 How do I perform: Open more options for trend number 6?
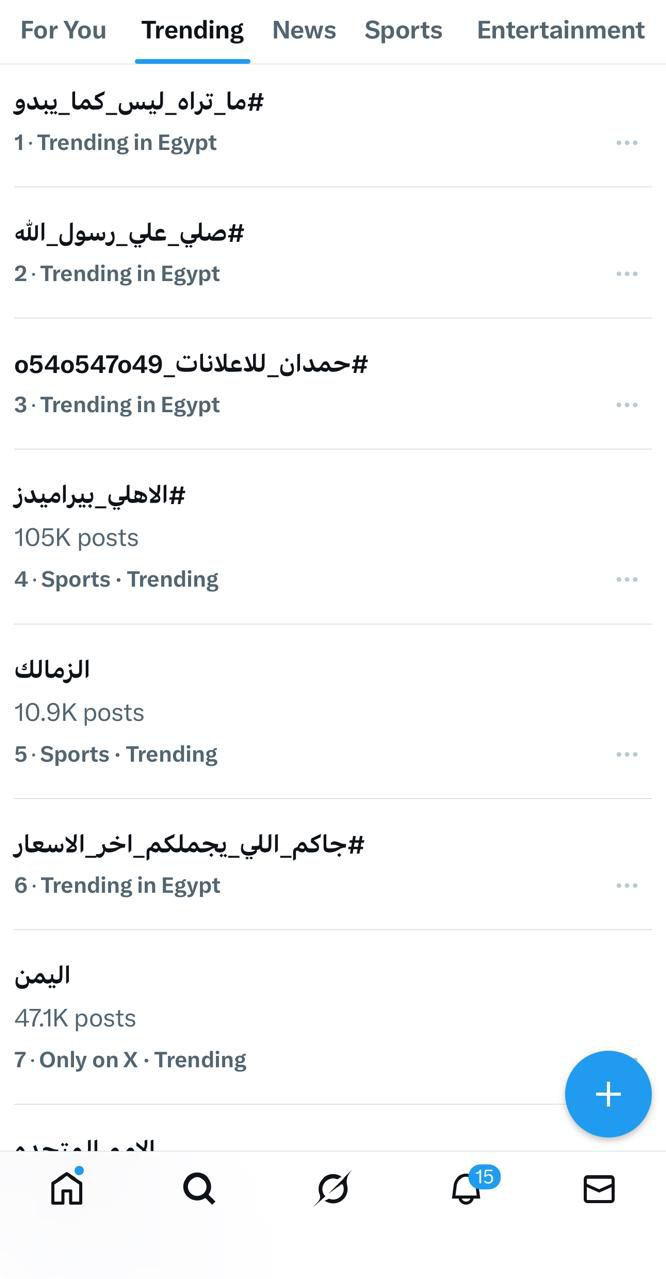tap(627, 886)
